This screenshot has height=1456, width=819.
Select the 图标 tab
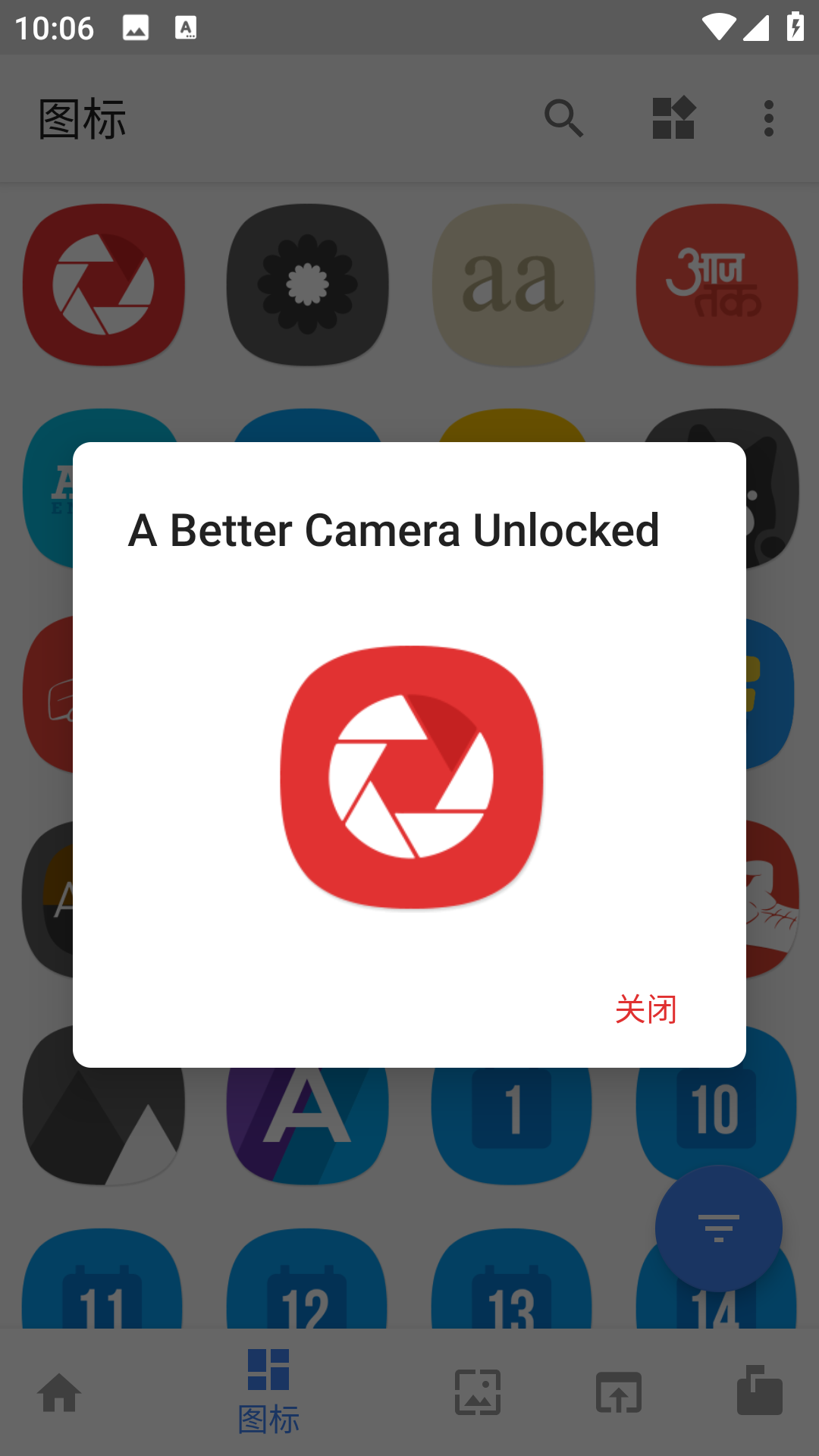[x=268, y=1392]
